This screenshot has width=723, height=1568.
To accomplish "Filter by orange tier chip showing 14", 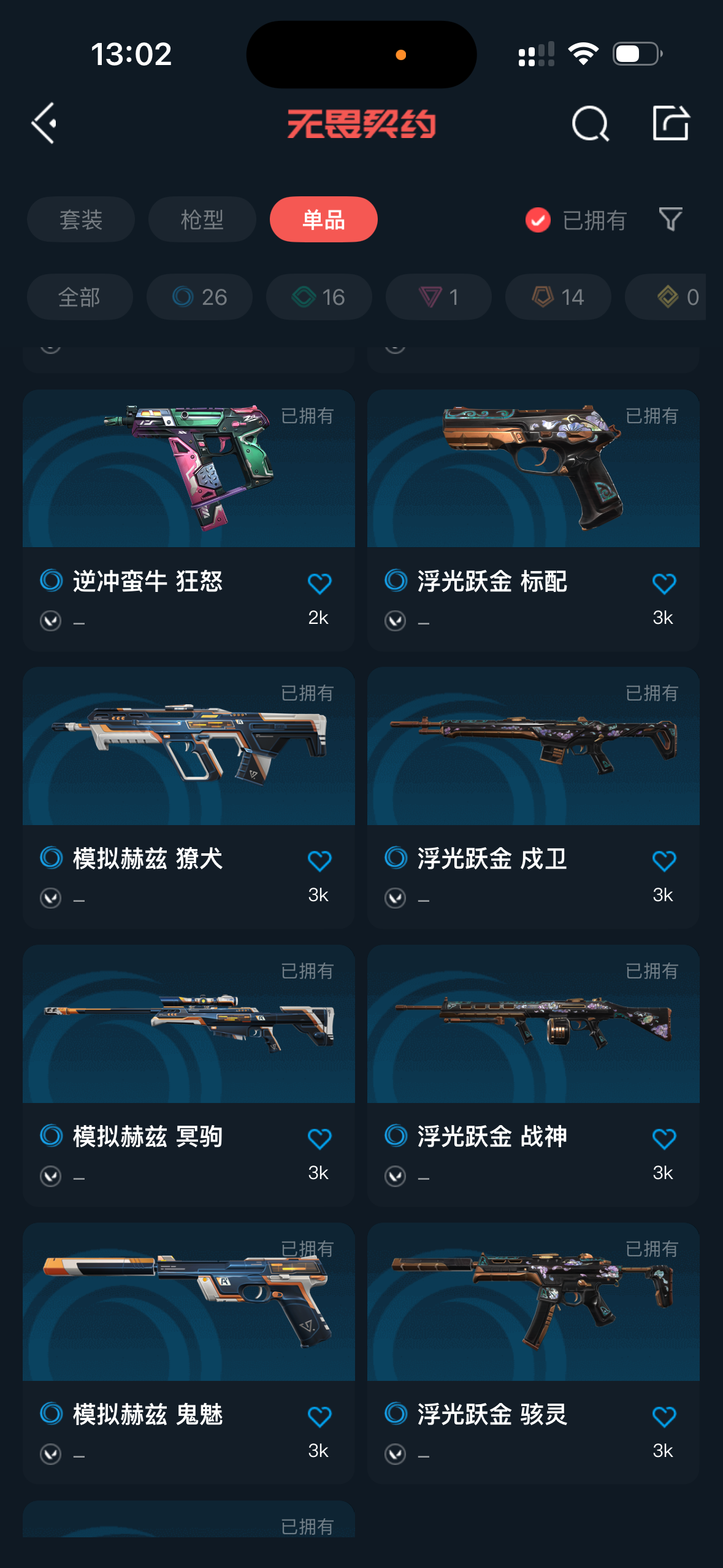I will click(557, 297).
